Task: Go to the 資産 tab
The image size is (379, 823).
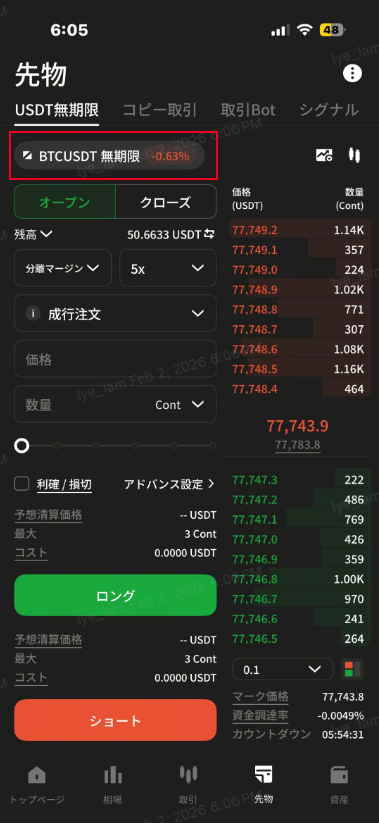Action: pos(339,785)
